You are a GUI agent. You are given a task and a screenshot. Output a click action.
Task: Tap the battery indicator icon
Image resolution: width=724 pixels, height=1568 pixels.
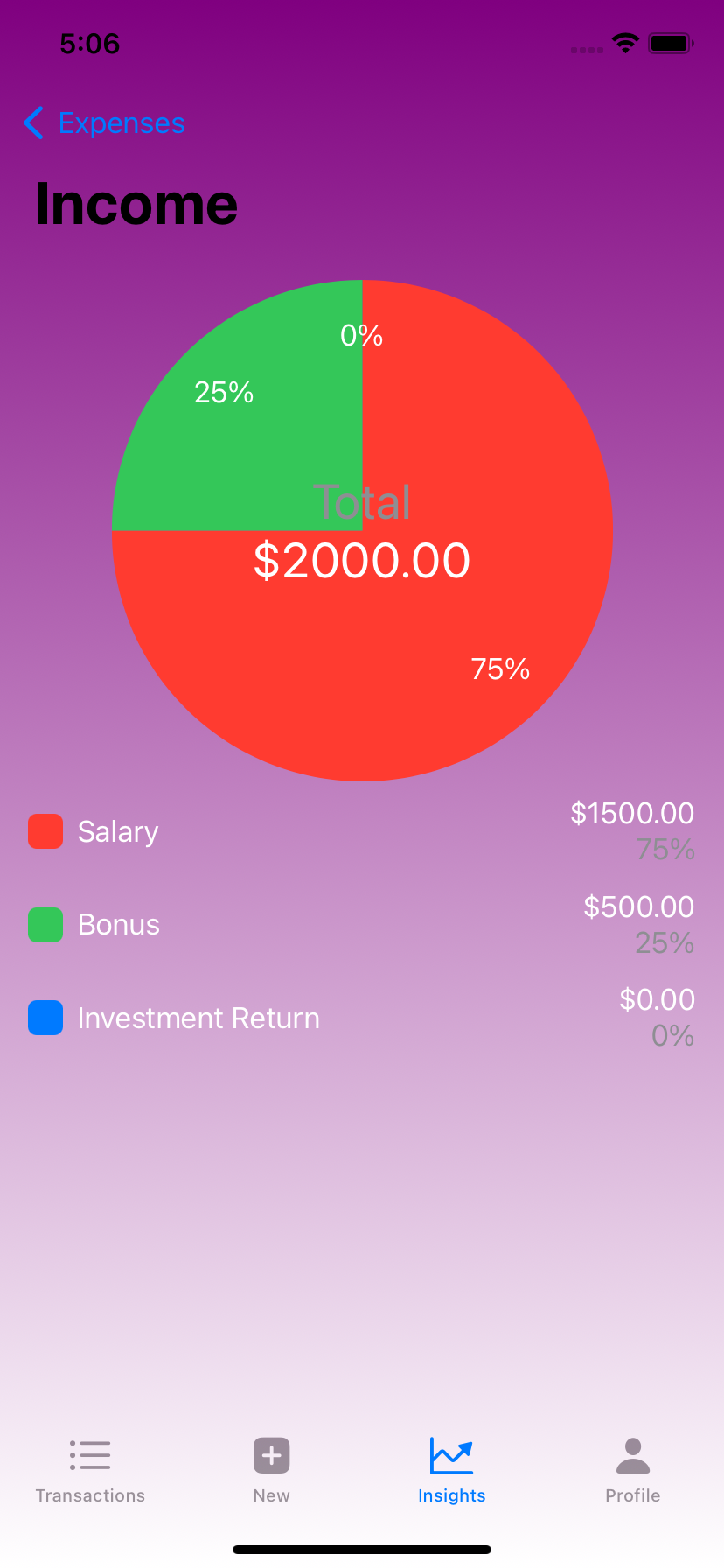coord(671,43)
